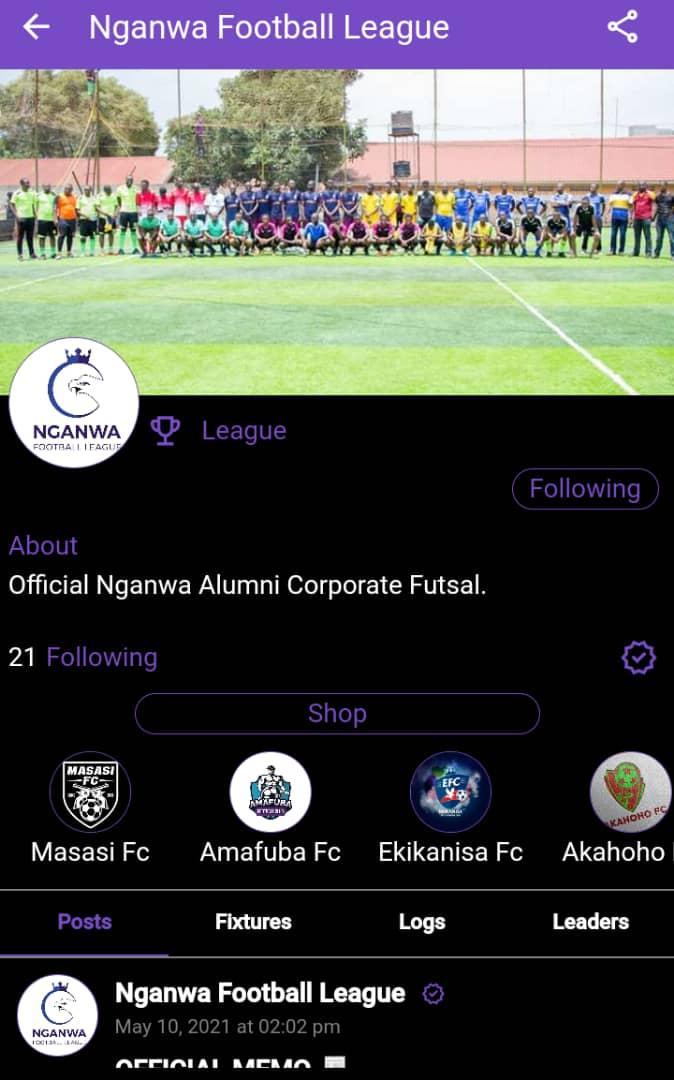Share the Nganwa Football League page
Screen dimensions: 674x1080
click(622, 28)
